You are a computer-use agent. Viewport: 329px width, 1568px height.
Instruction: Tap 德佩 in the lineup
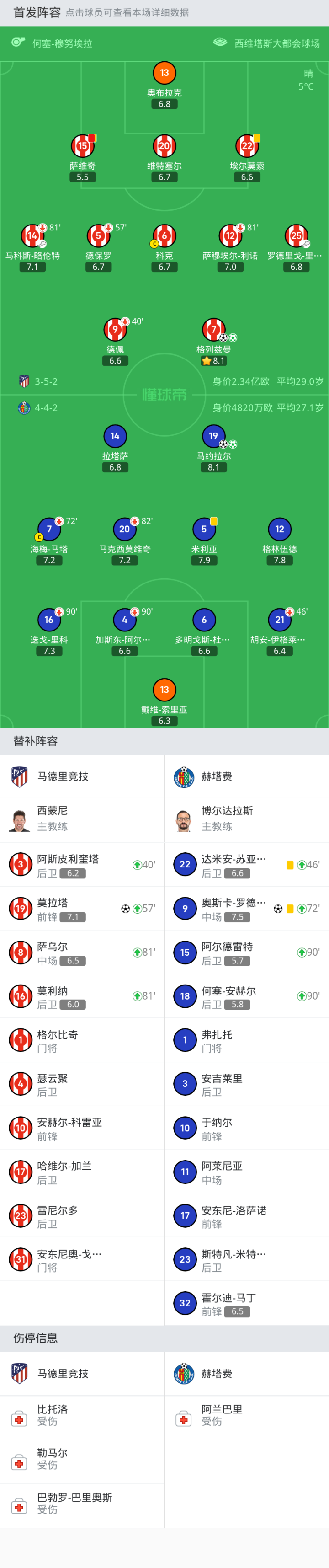(x=115, y=330)
